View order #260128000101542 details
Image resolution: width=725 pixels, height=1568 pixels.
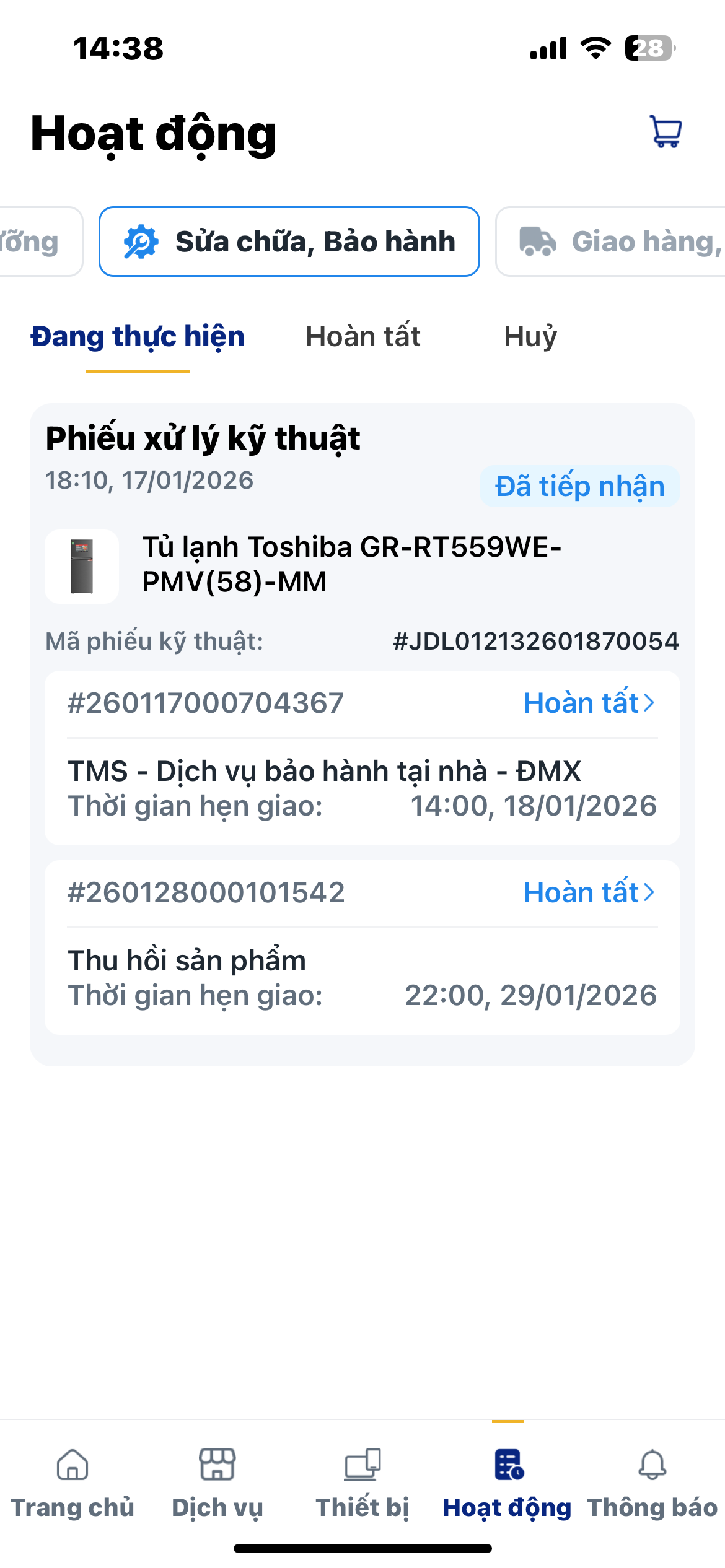[589, 893]
